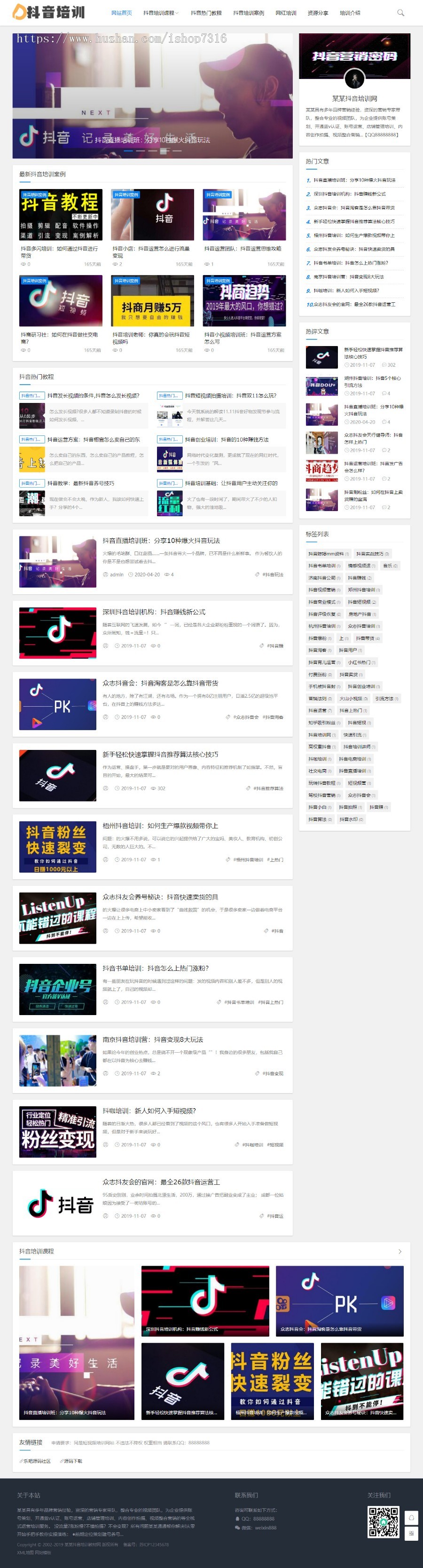Tap the arrow beside 抖音培训课程 section
Screen dimensions: 423x1568
click(400, 1252)
